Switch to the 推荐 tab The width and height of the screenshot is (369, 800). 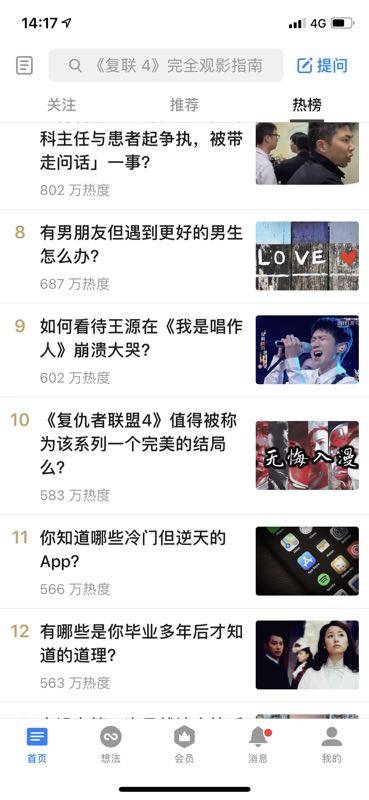tap(184, 105)
